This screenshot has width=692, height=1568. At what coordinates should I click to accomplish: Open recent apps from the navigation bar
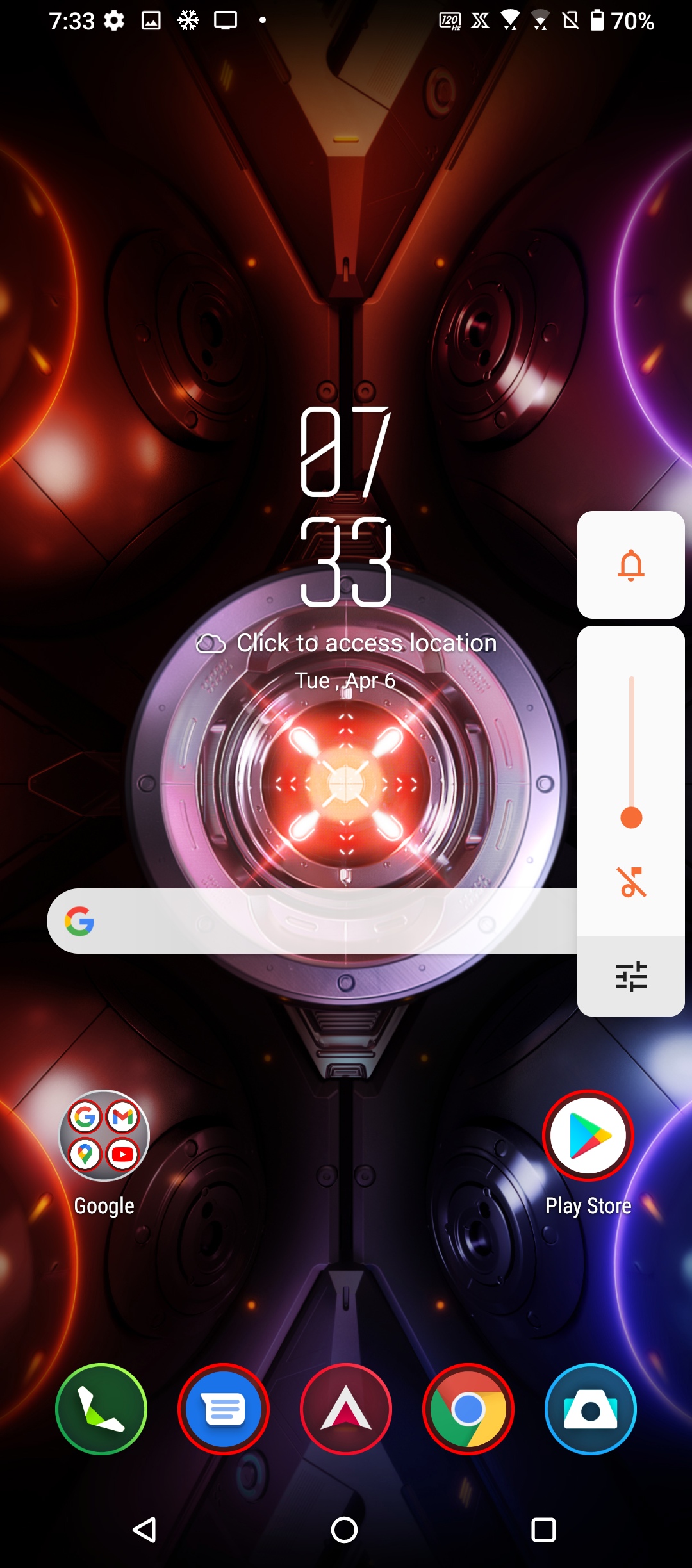(543, 1530)
